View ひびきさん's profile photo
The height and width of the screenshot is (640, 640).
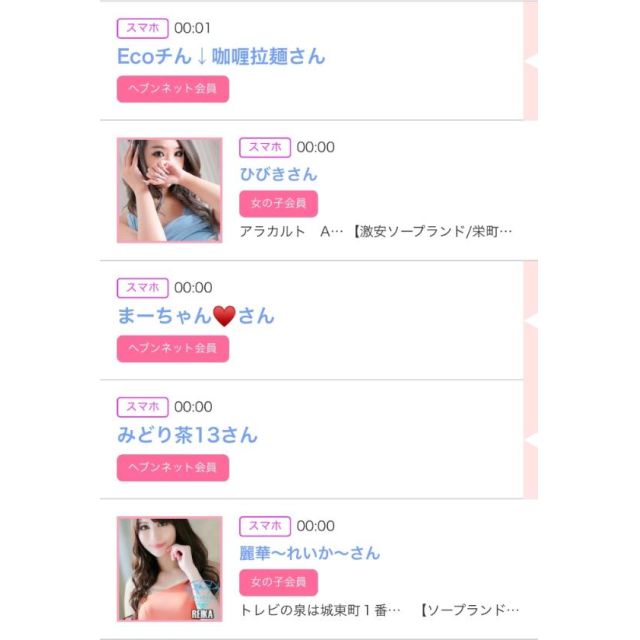coord(169,190)
